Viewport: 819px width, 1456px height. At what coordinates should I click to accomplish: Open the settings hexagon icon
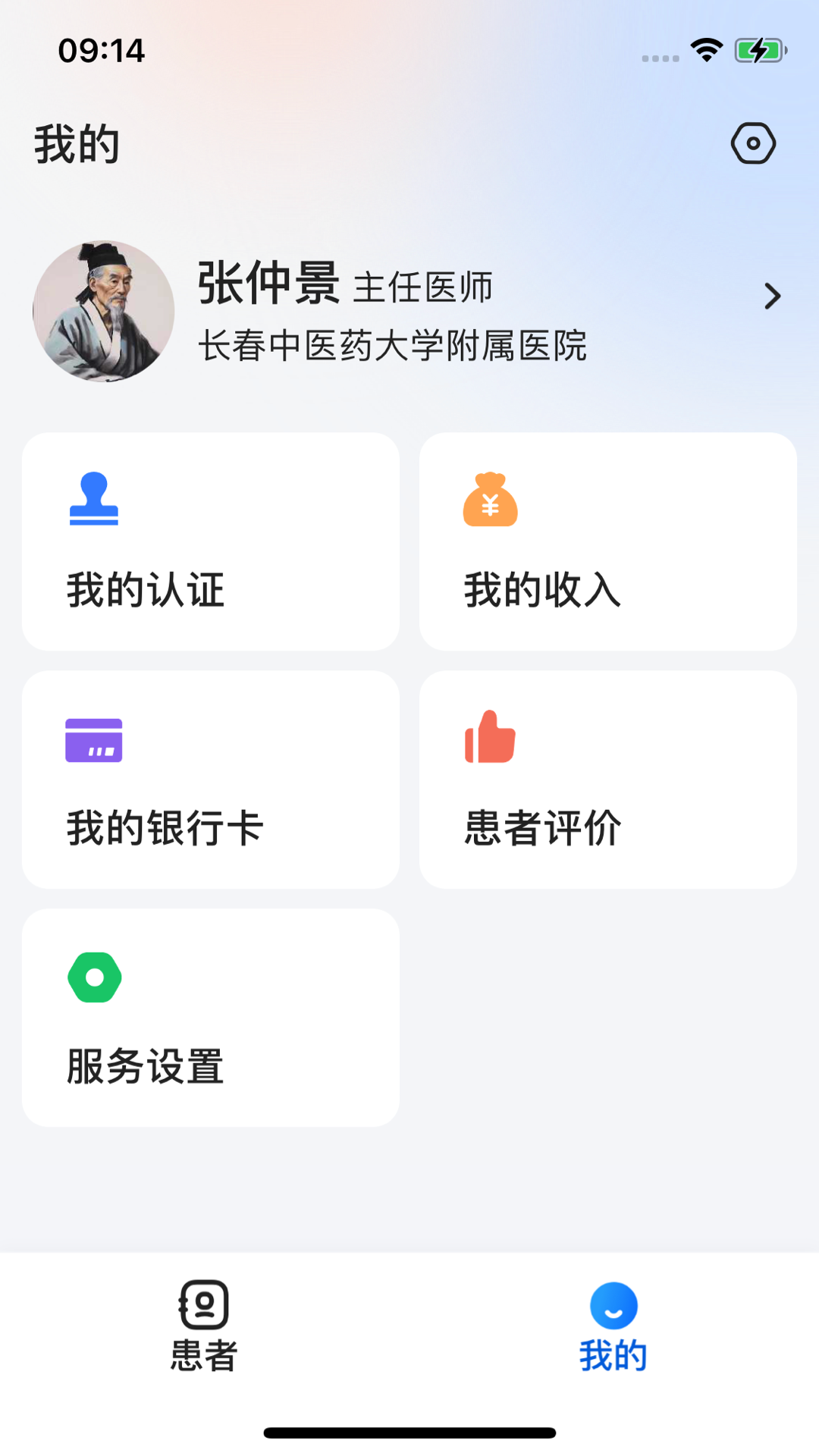(753, 143)
